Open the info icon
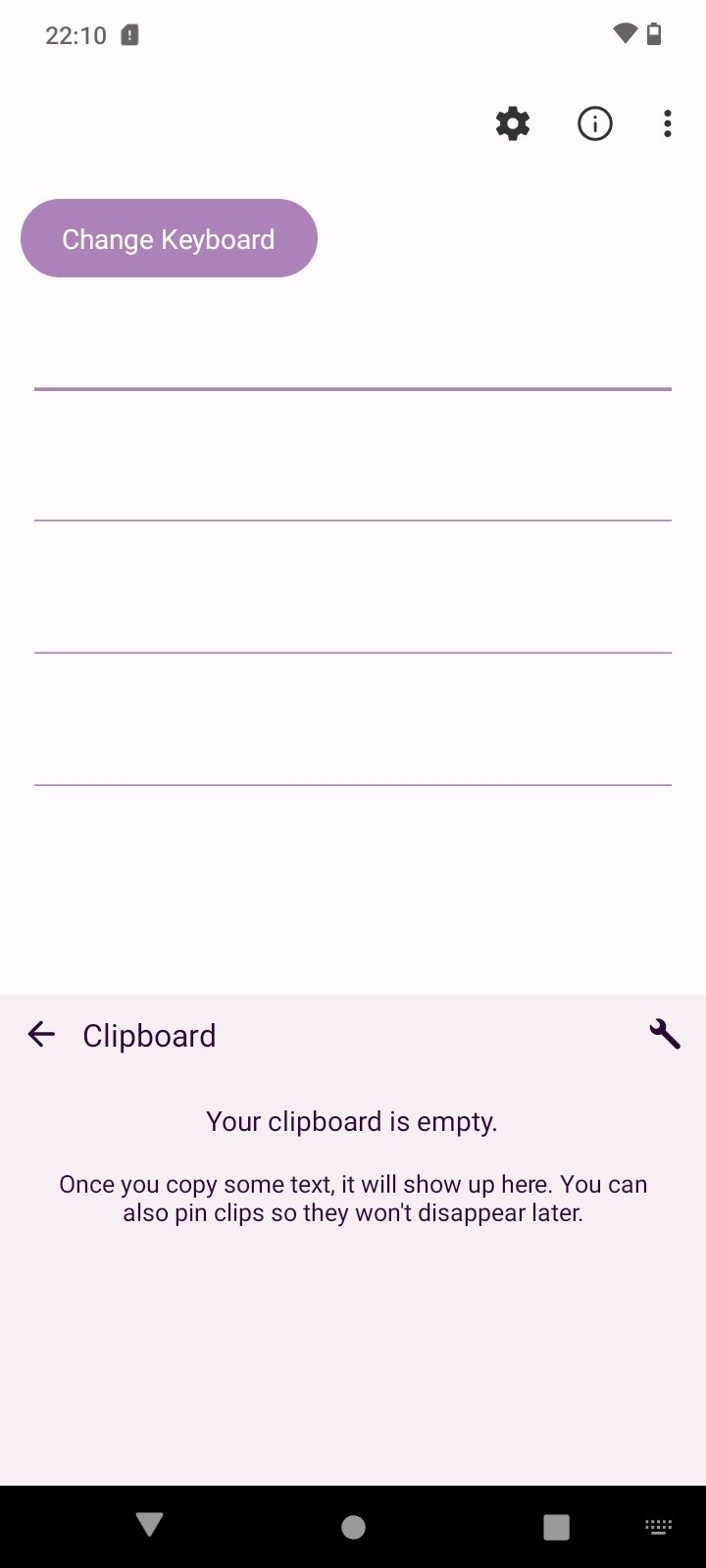 [595, 124]
